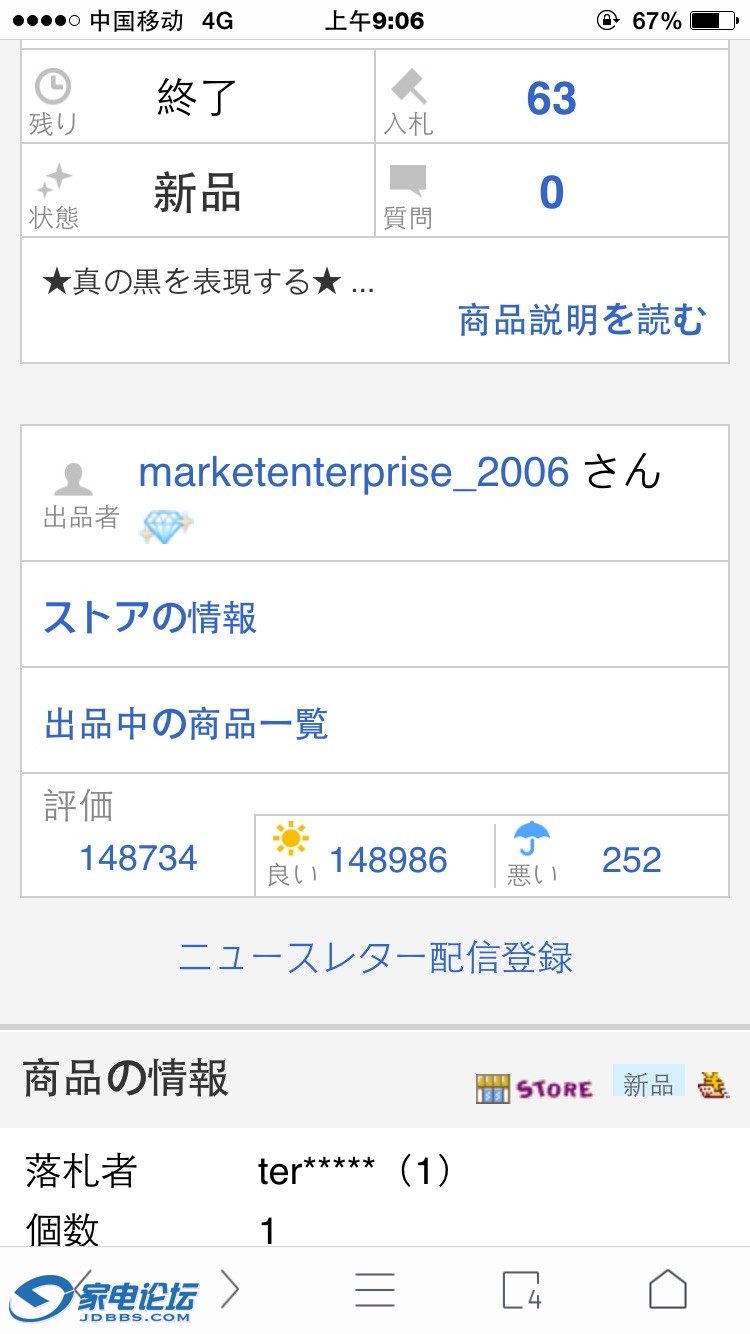
Task: View good ratings 148986
Action: coord(388,860)
